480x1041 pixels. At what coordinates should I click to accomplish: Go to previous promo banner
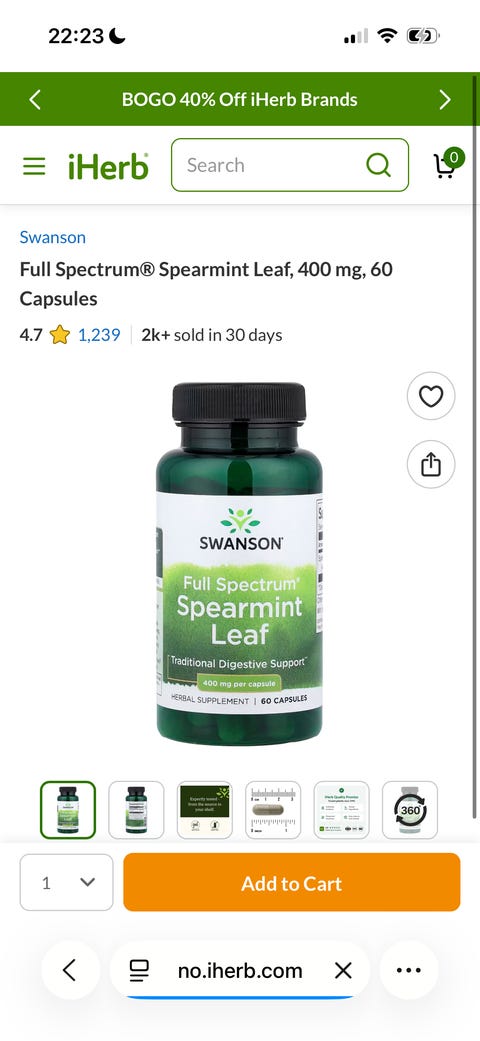(35, 100)
